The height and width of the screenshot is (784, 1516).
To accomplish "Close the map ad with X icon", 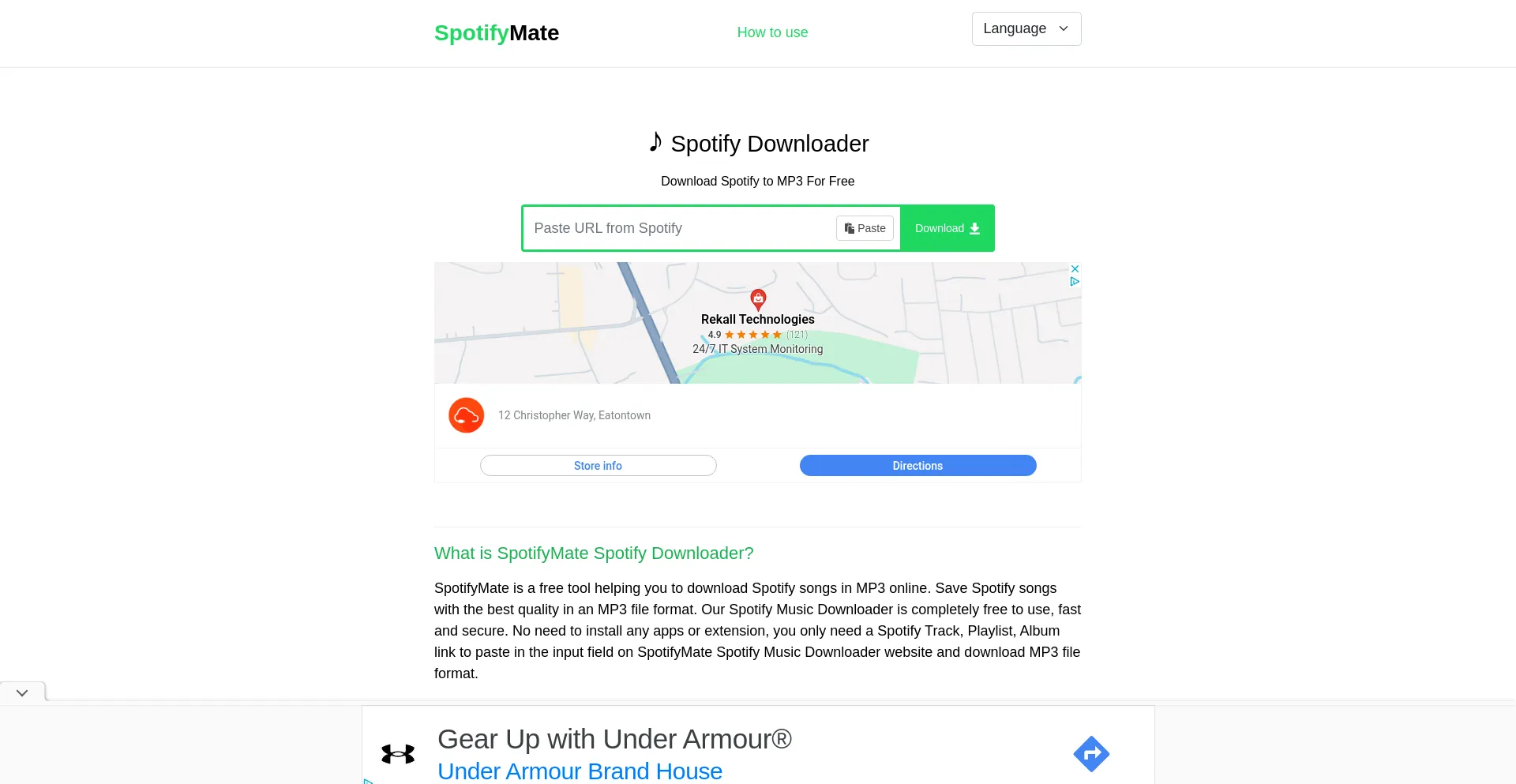I will (1075, 269).
